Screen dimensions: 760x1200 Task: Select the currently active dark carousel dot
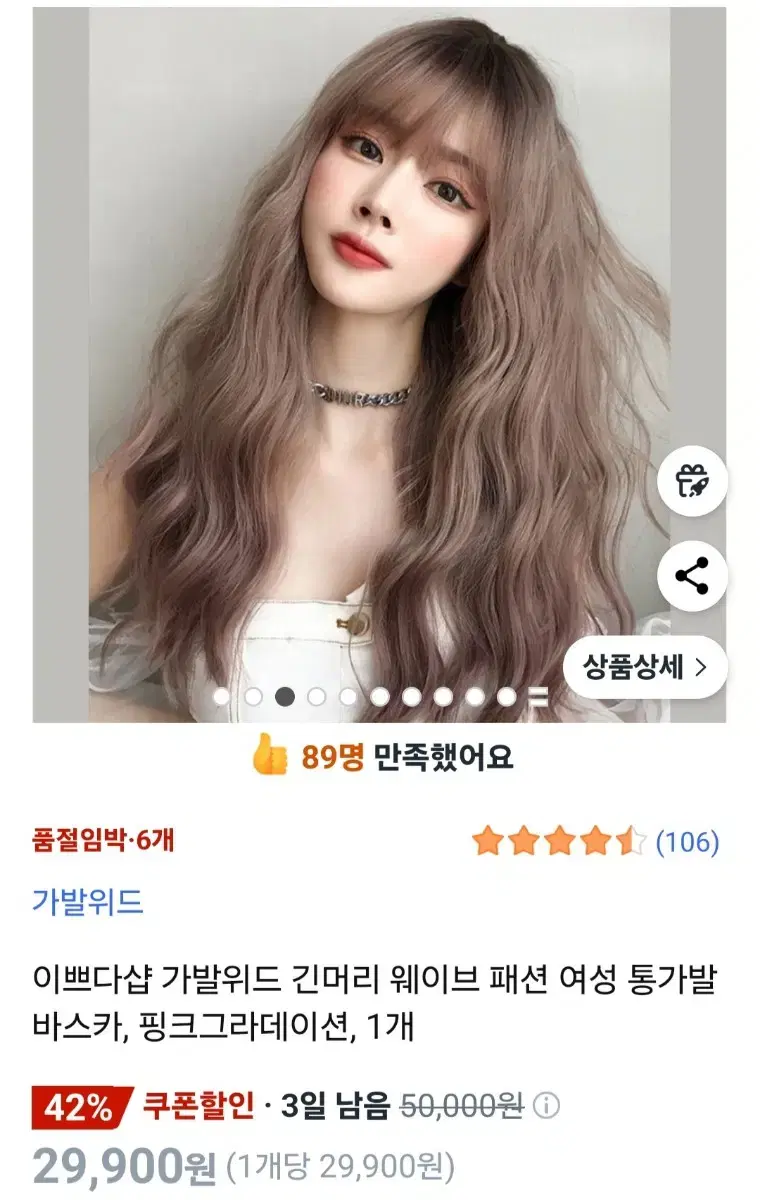click(283, 695)
